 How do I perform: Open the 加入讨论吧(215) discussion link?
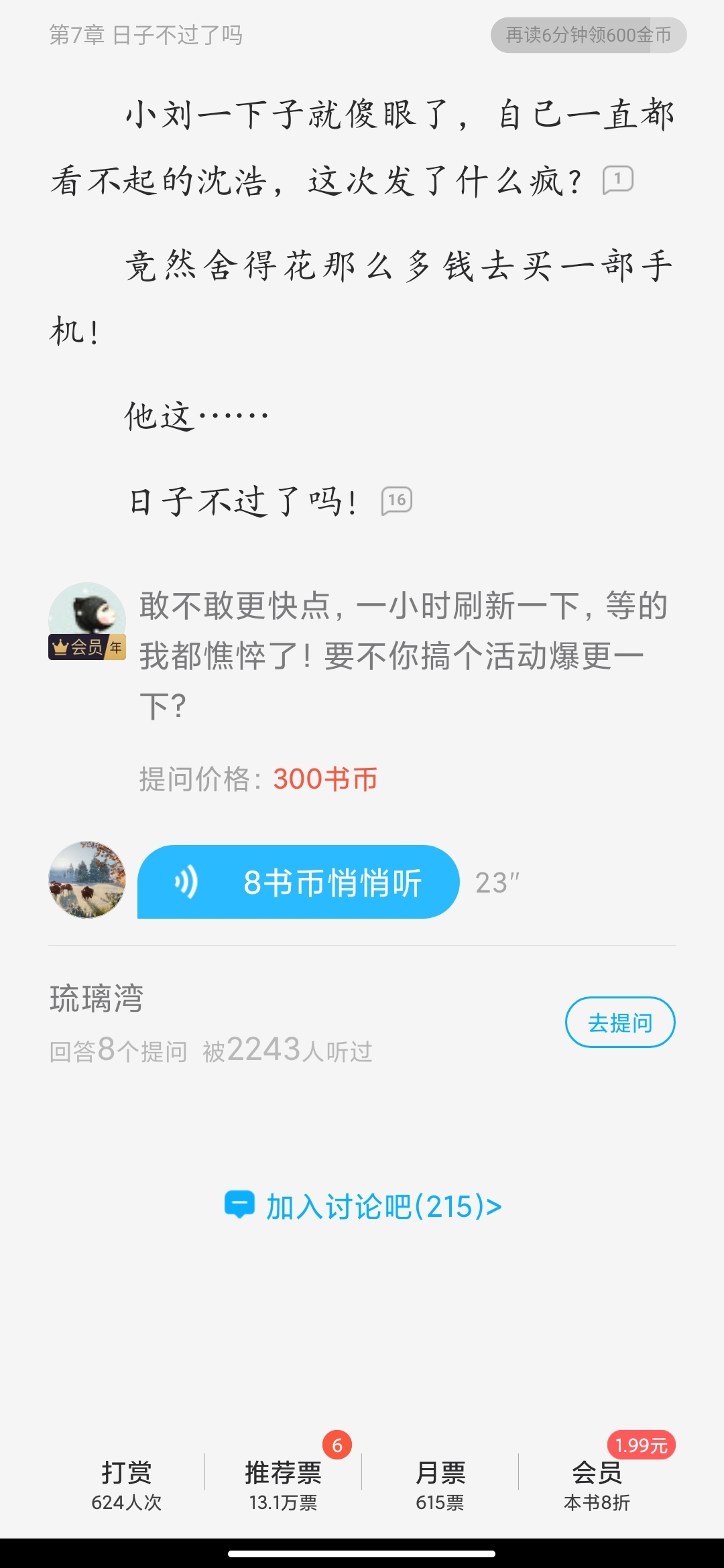(x=363, y=1206)
